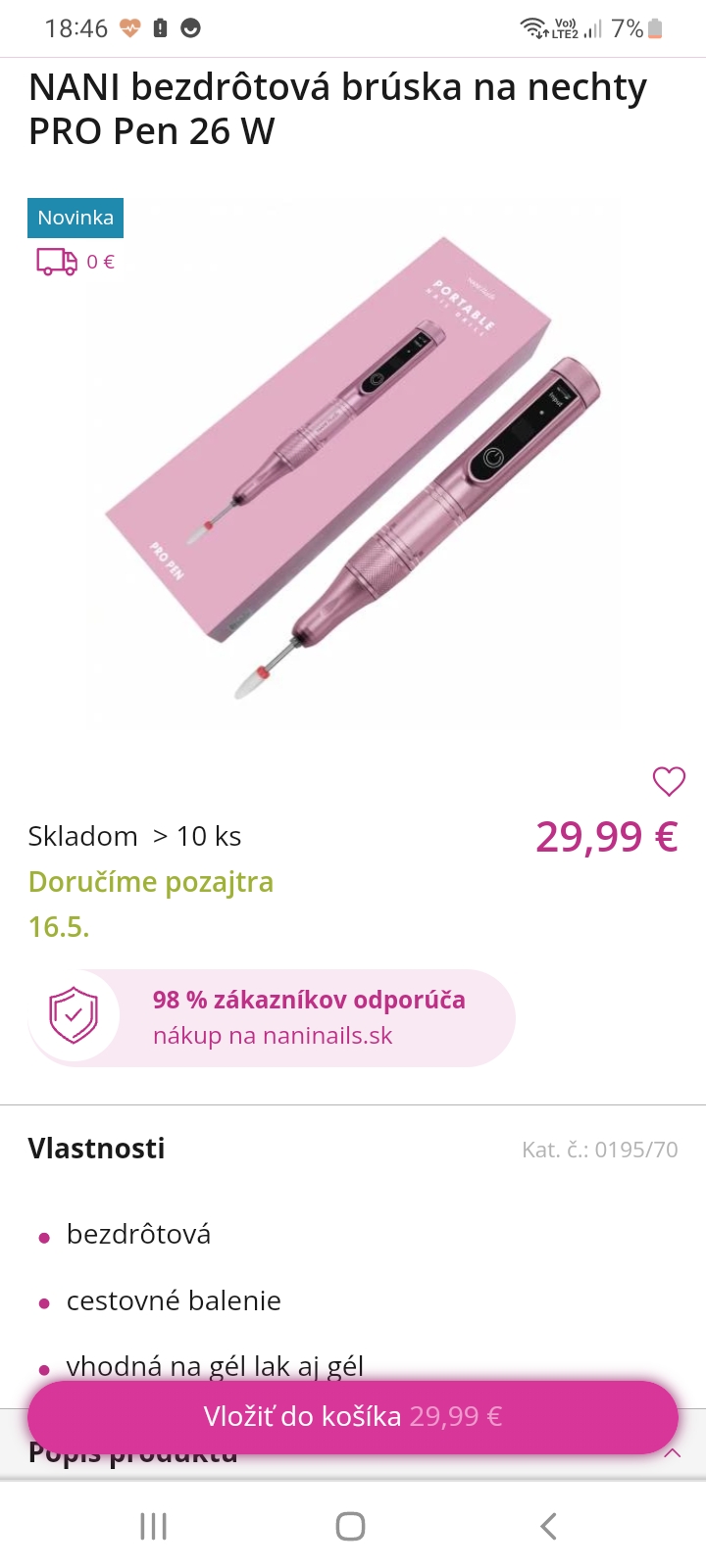Go back with the system back button
The image size is (706, 1568).
pos(549,1526)
